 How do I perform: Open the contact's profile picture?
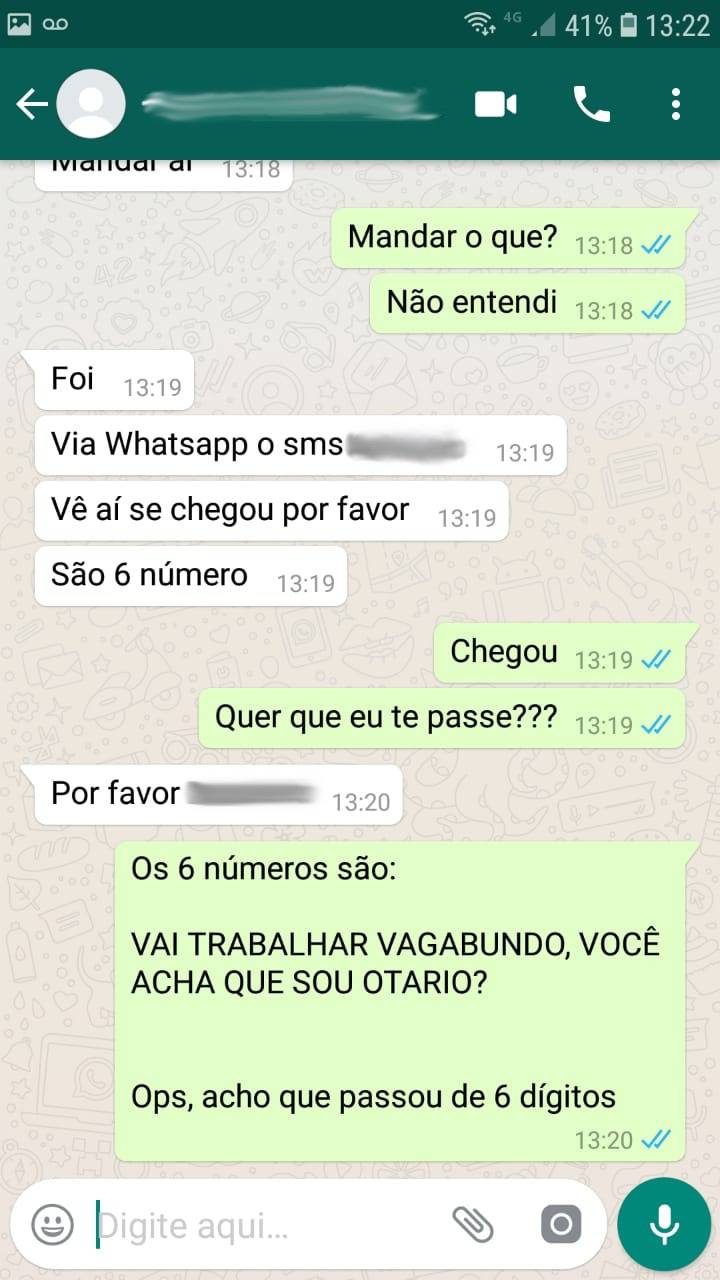tap(91, 104)
